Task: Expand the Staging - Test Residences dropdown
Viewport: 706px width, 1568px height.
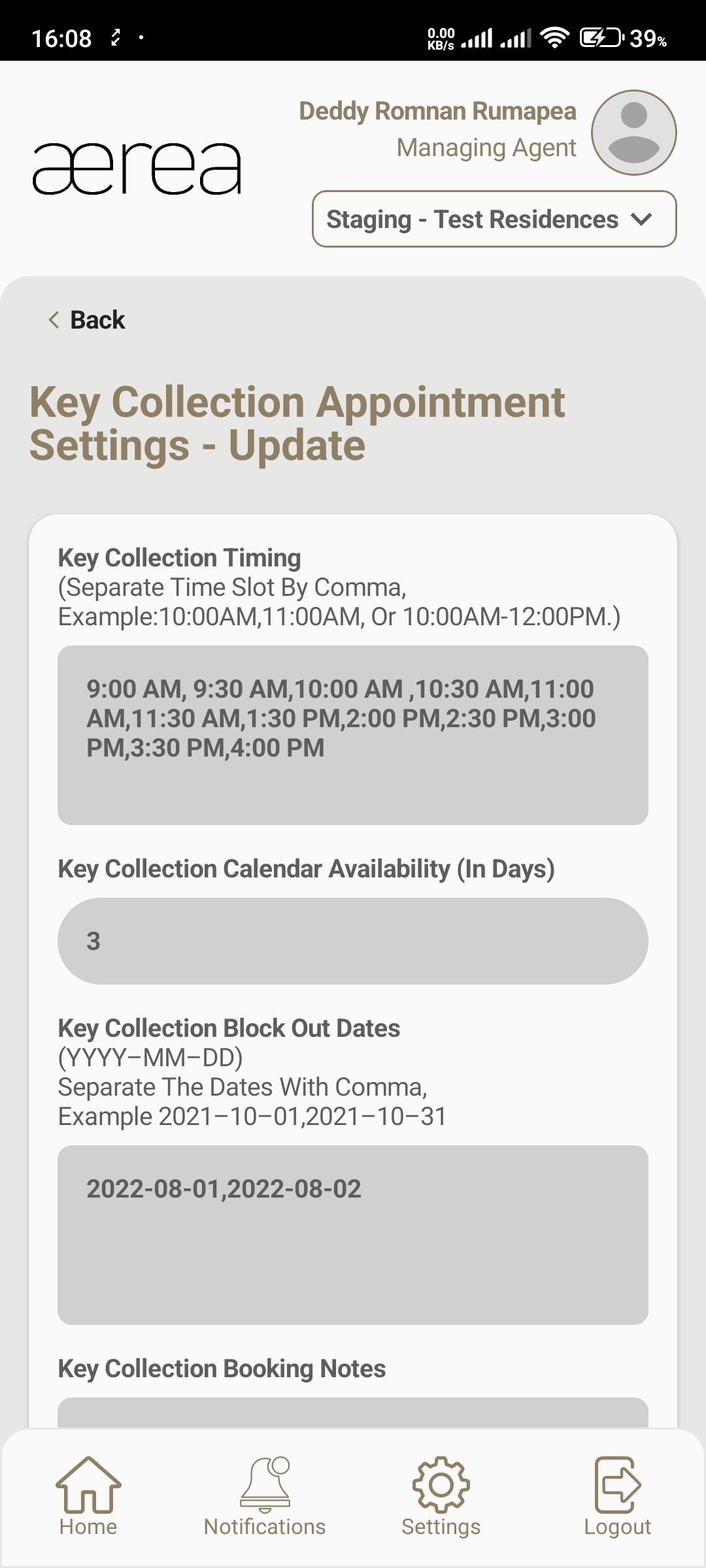Action: click(494, 220)
